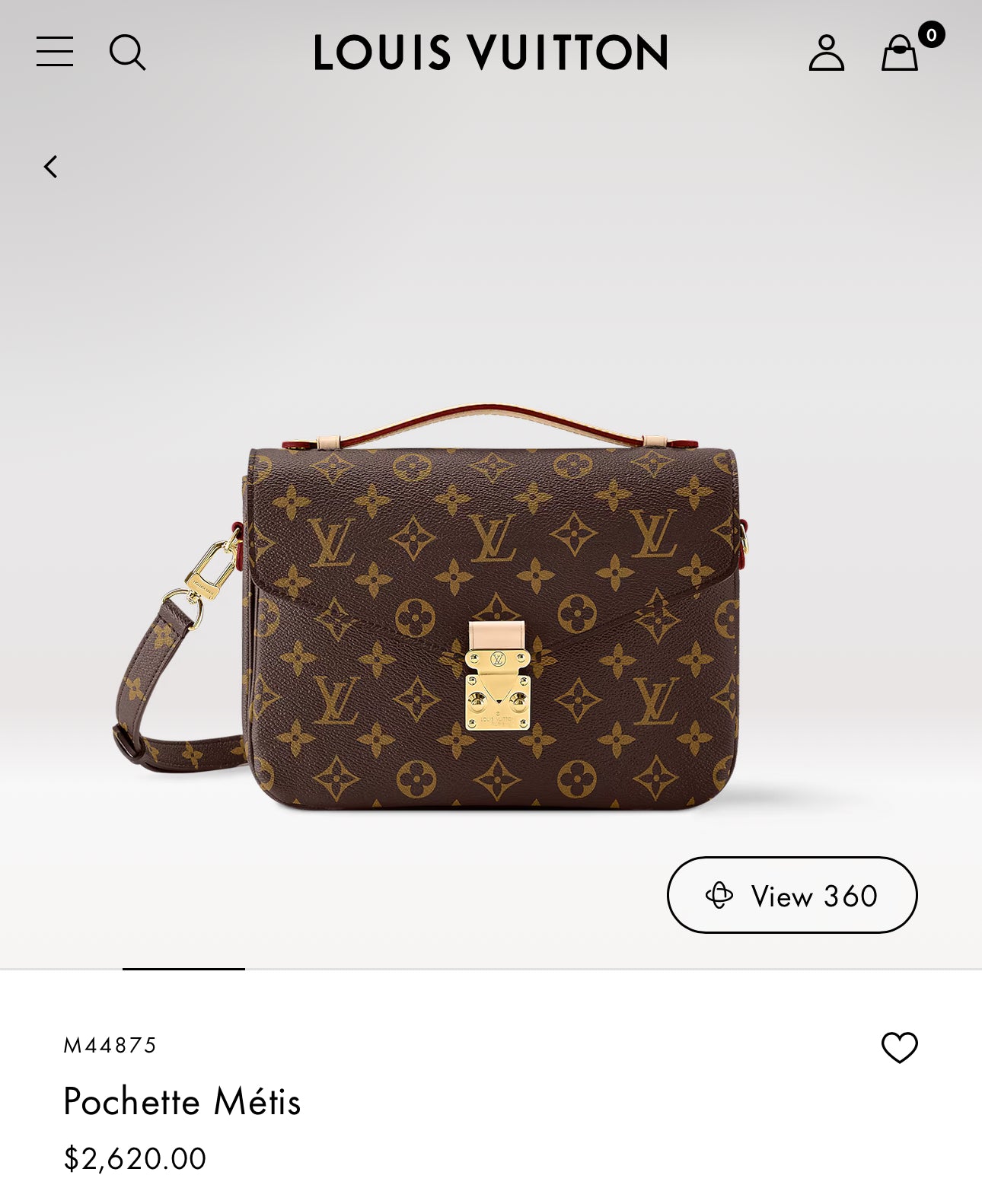The height and width of the screenshot is (1204, 982).
Task: Go back with the arrow
Action: 51,167
